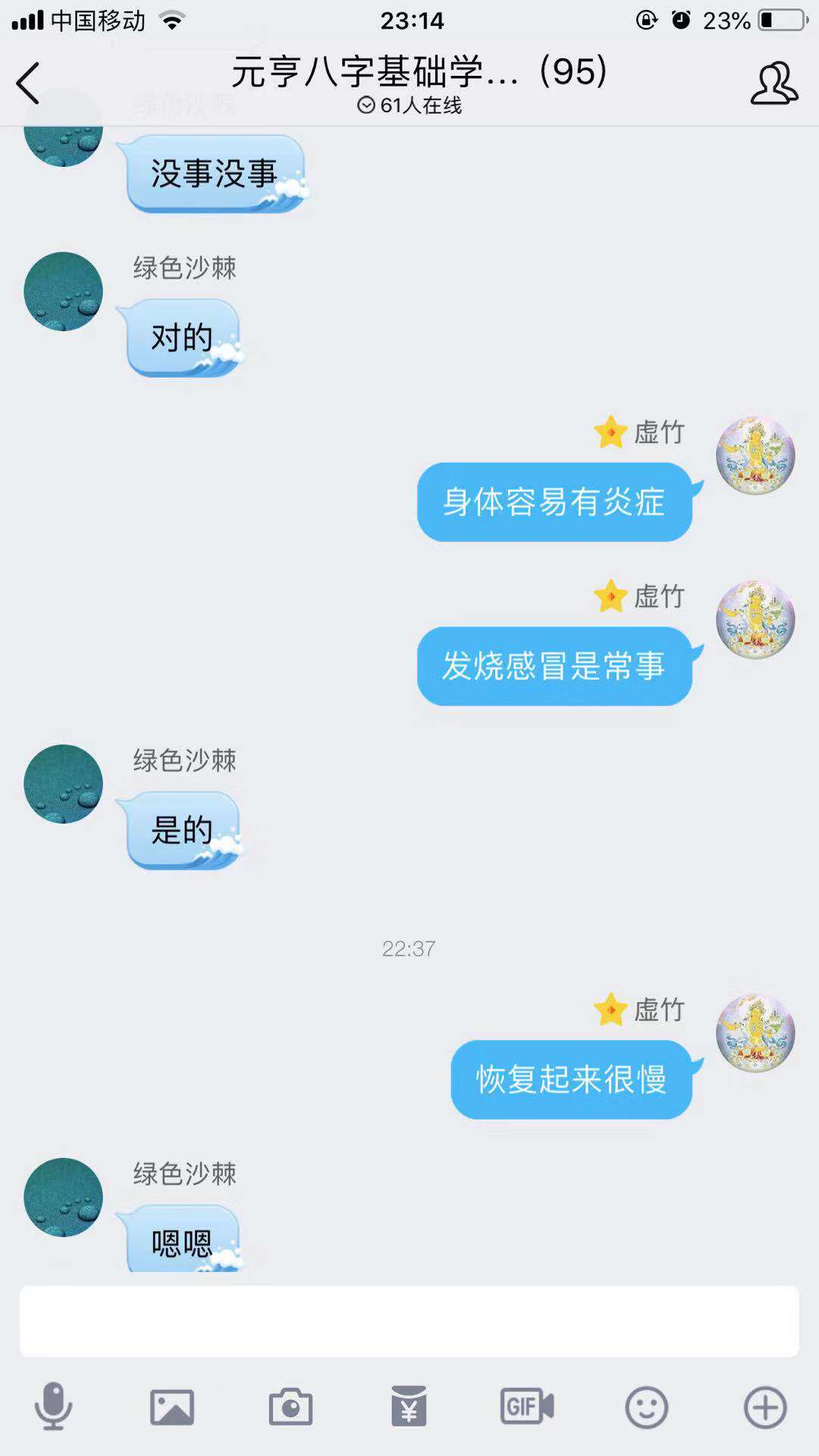This screenshot has height=1456, width=819.
Task: Tap the 61人在线 online members indicator
Action: [x=409, y=105]
